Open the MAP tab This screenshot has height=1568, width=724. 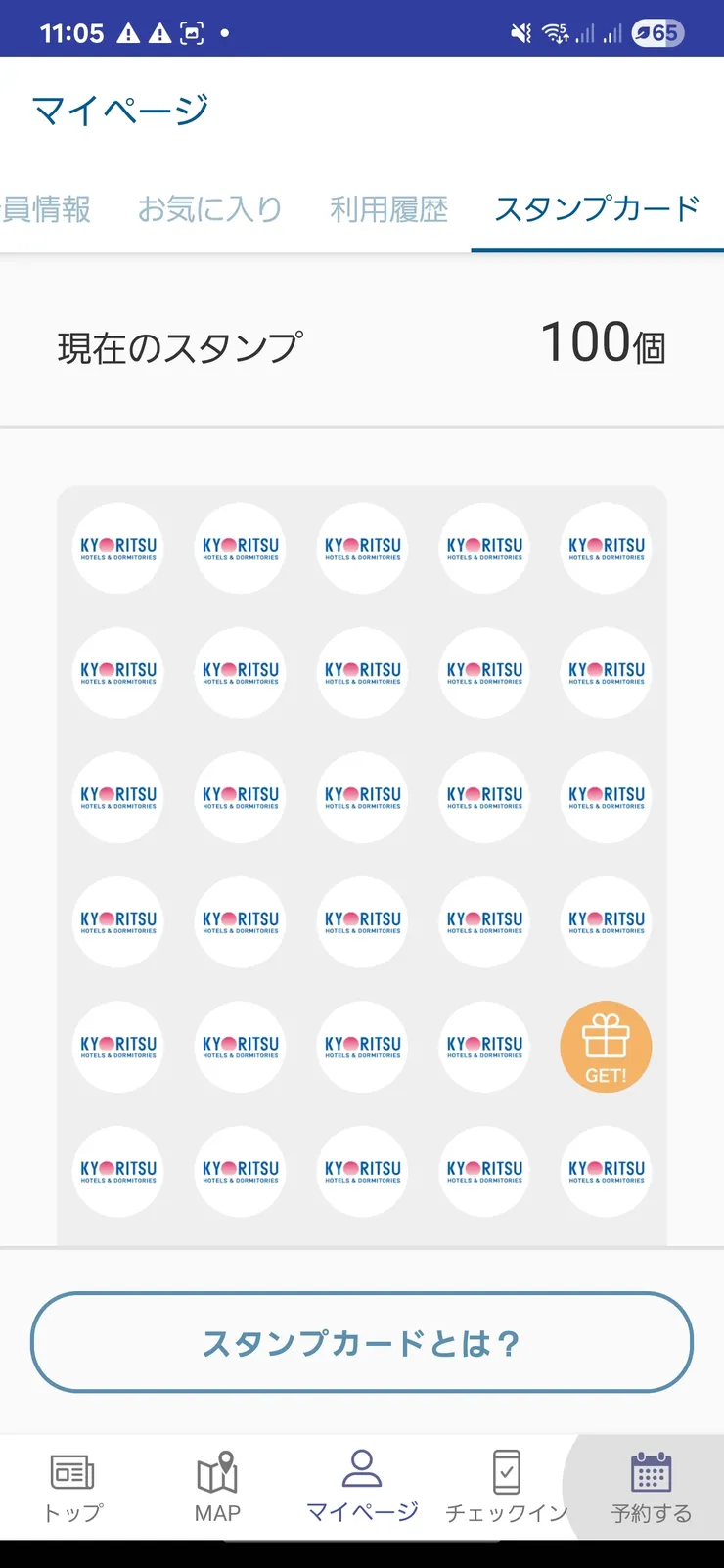tap(217, 1487)
